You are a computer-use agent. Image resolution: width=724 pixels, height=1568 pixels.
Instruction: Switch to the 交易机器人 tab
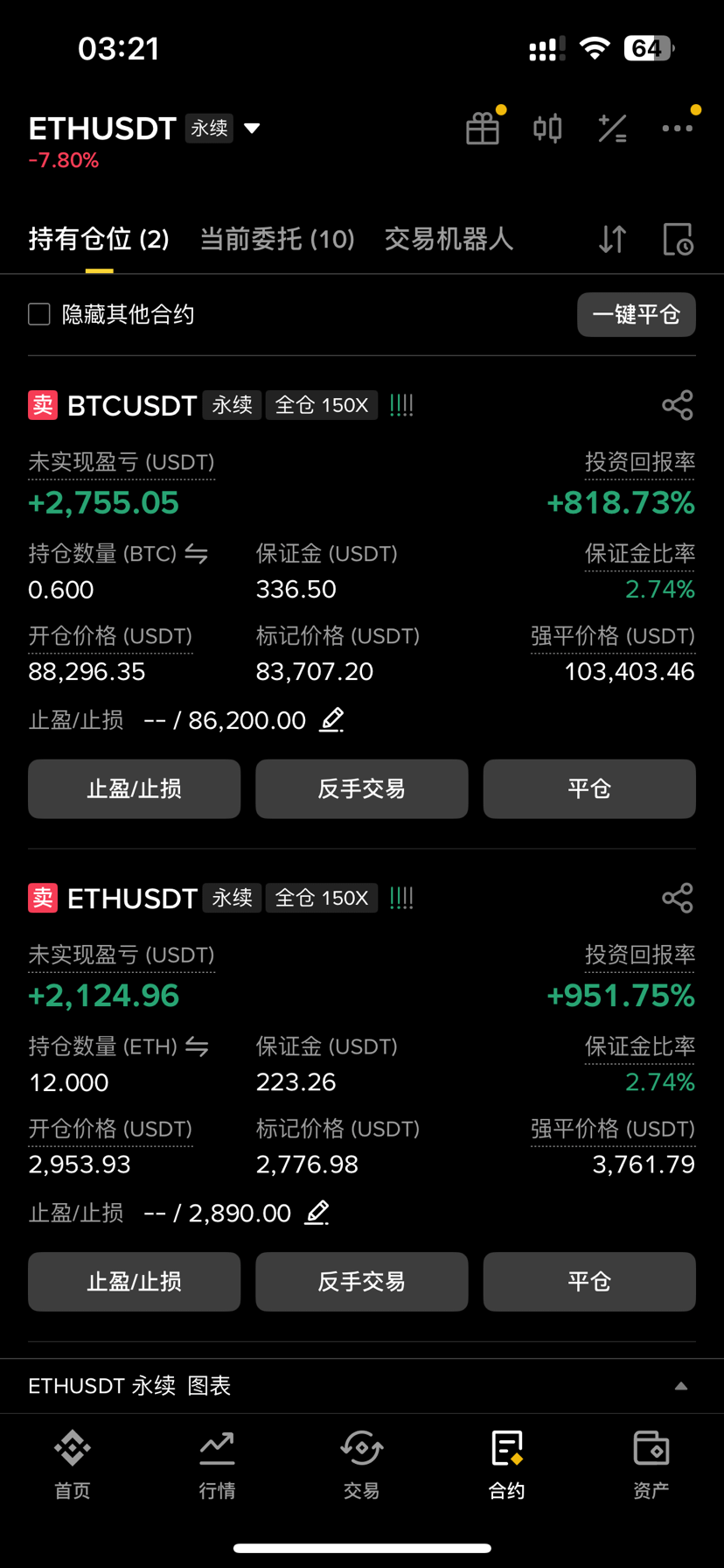[x=449, y=239]
